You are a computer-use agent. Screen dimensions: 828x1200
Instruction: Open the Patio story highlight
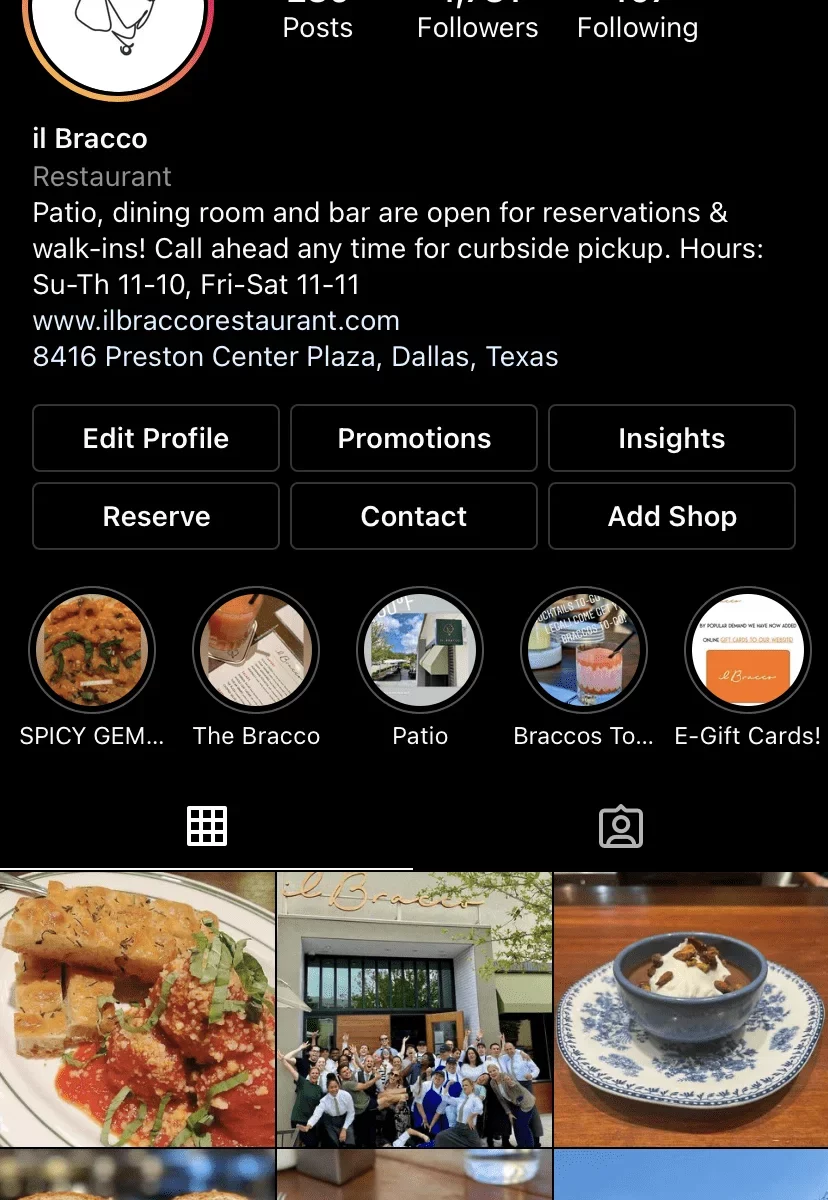[420, 650]
